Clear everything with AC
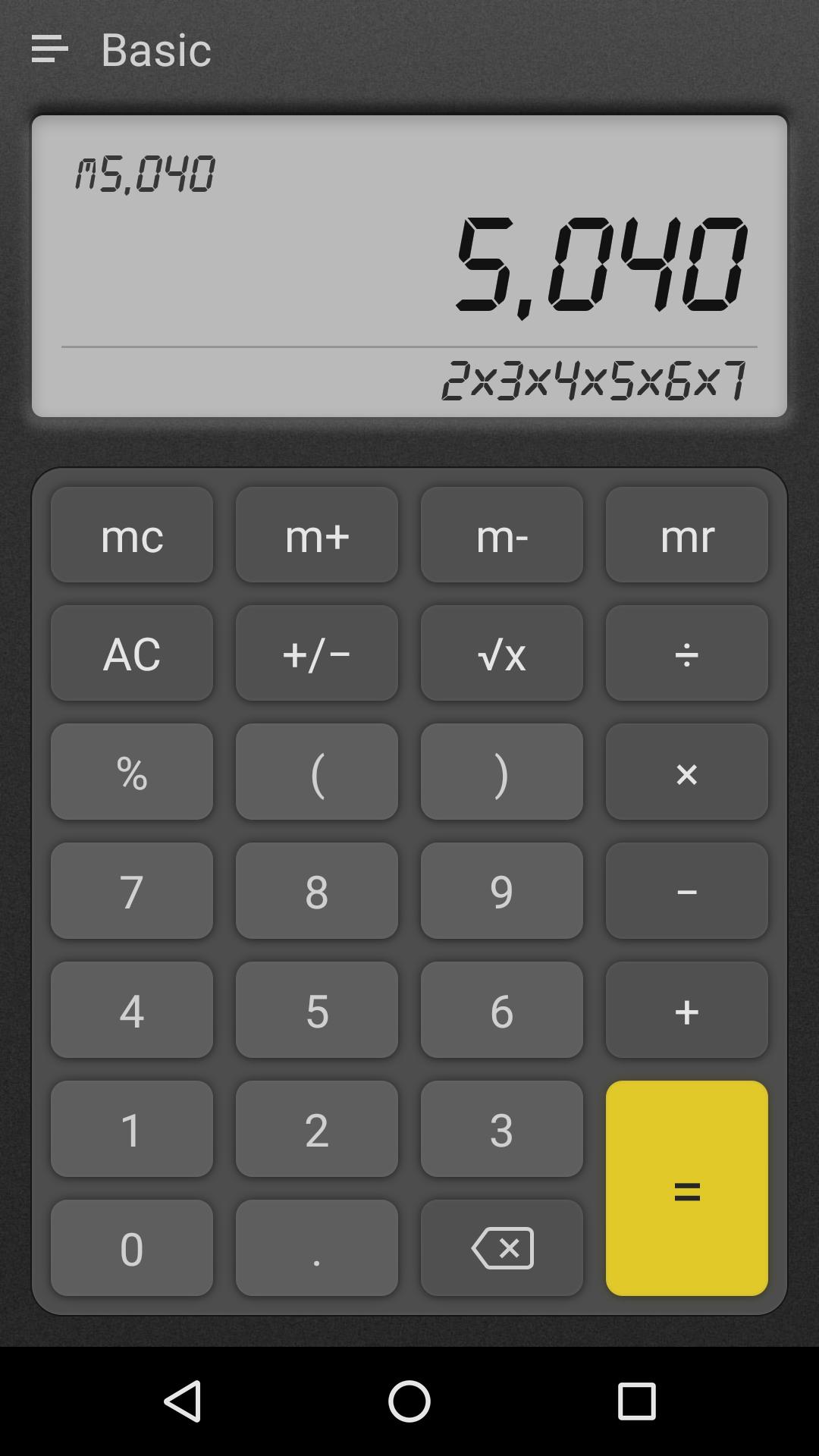The image size is (819, 1456). 132,654
